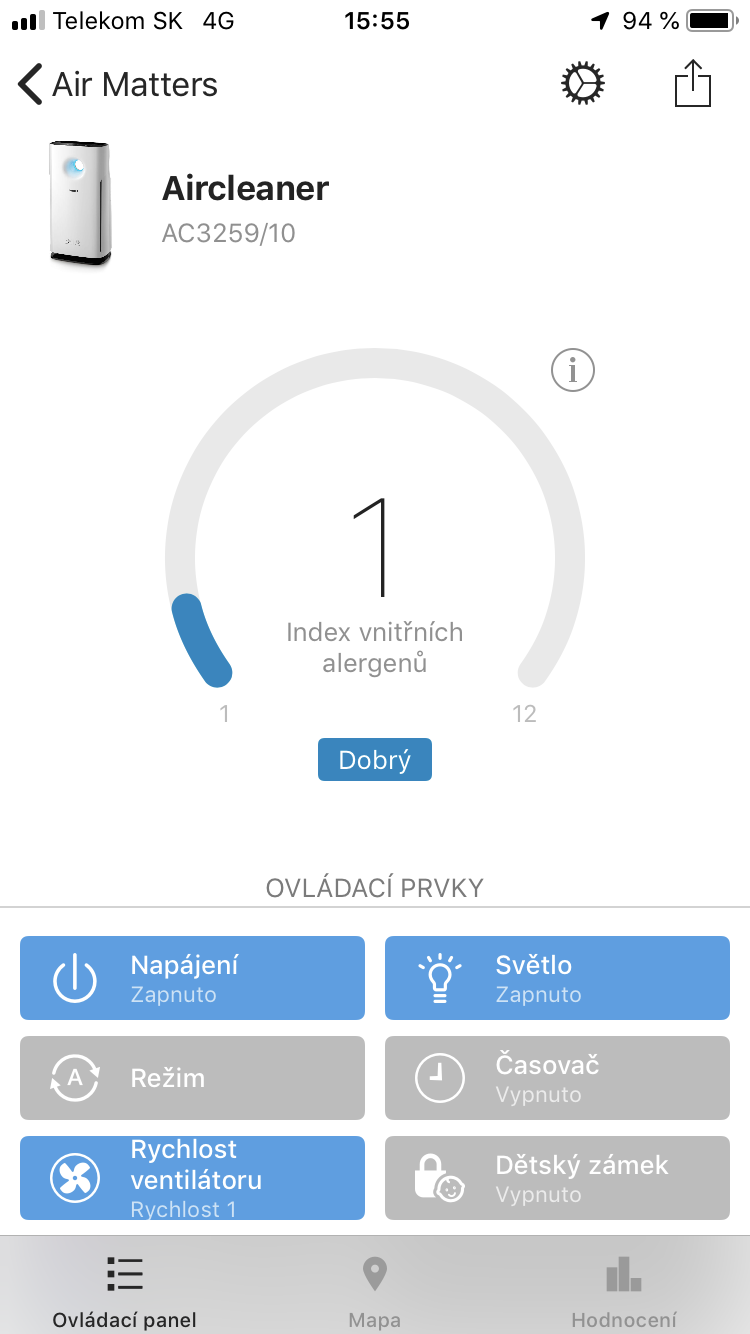Select the Ovládací panel tab
Viewport: 750px width, 1334px height.
(125, 1290)
